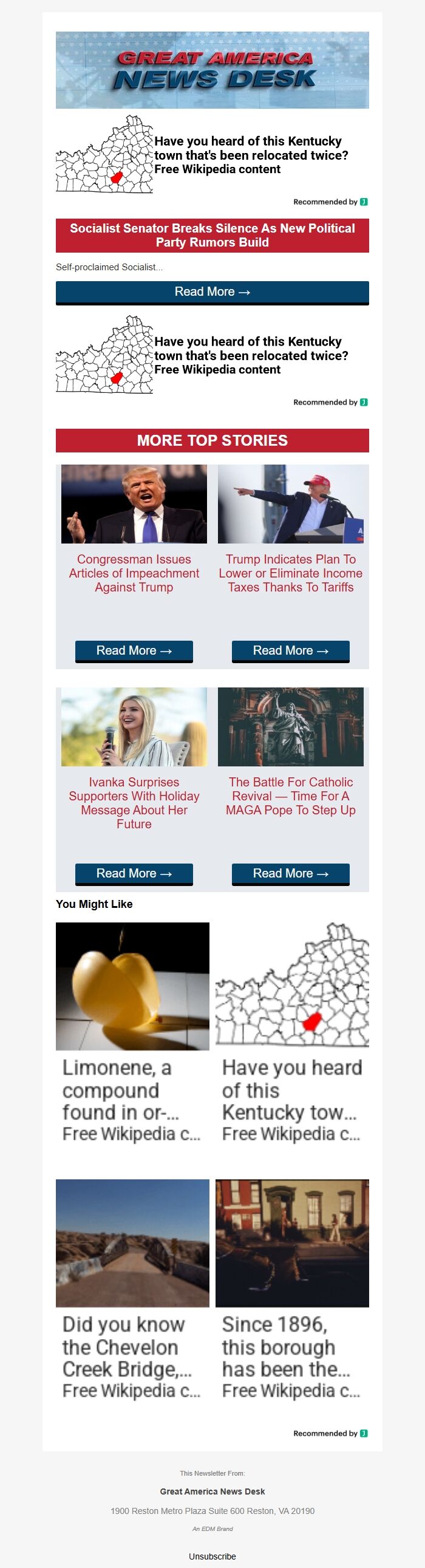Tap Read More under the Impeachment story
The image size is (425, 1568).
click(134, 650)
